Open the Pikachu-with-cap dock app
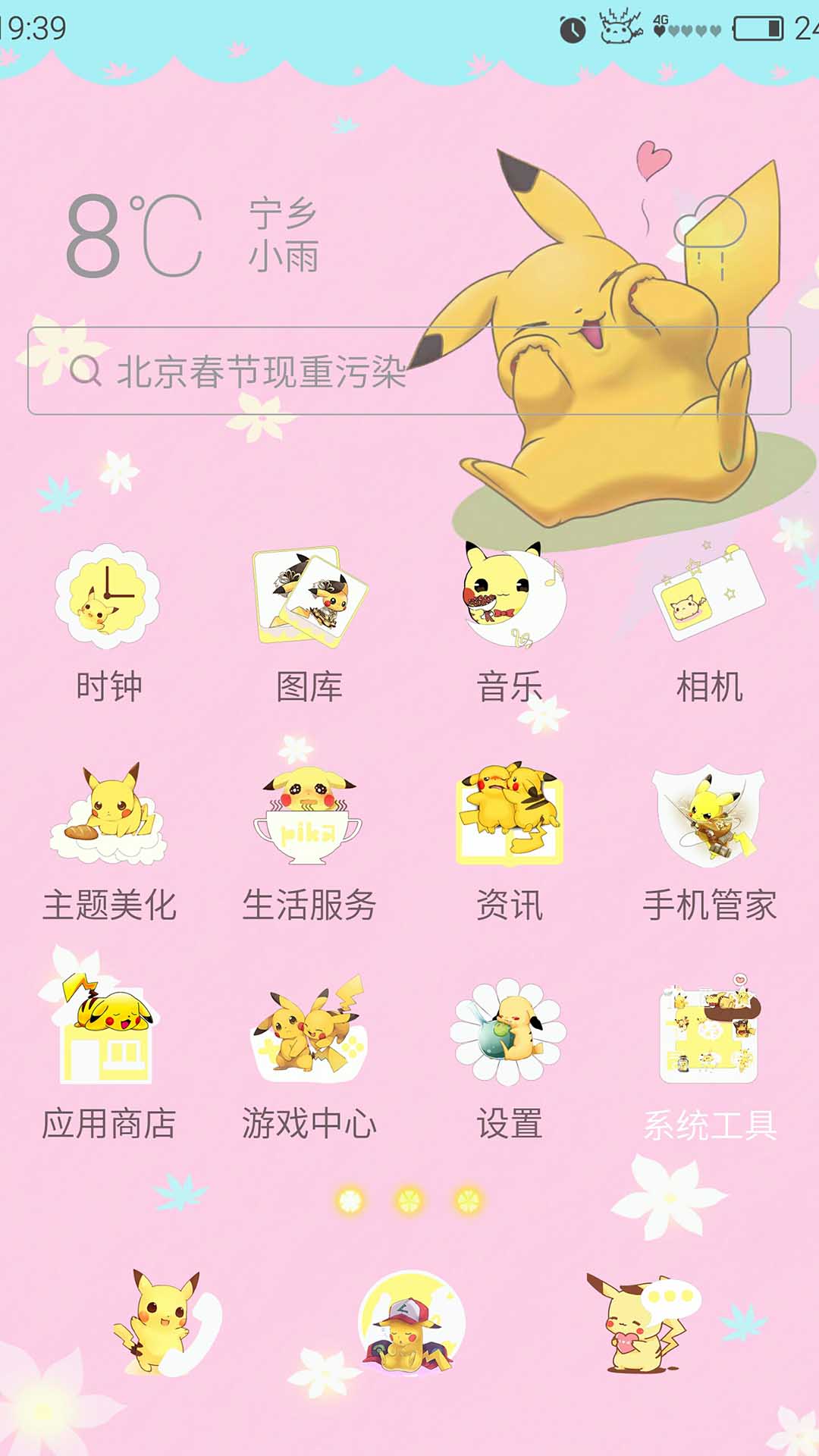Screen dimensions: 819x1456 (409, 1323)
